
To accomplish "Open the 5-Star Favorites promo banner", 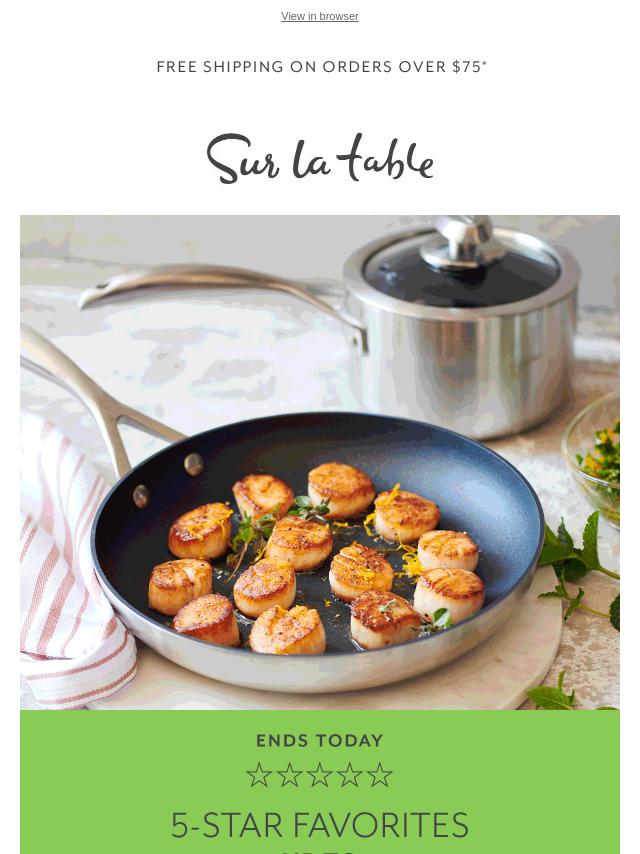I will [320, 790].
